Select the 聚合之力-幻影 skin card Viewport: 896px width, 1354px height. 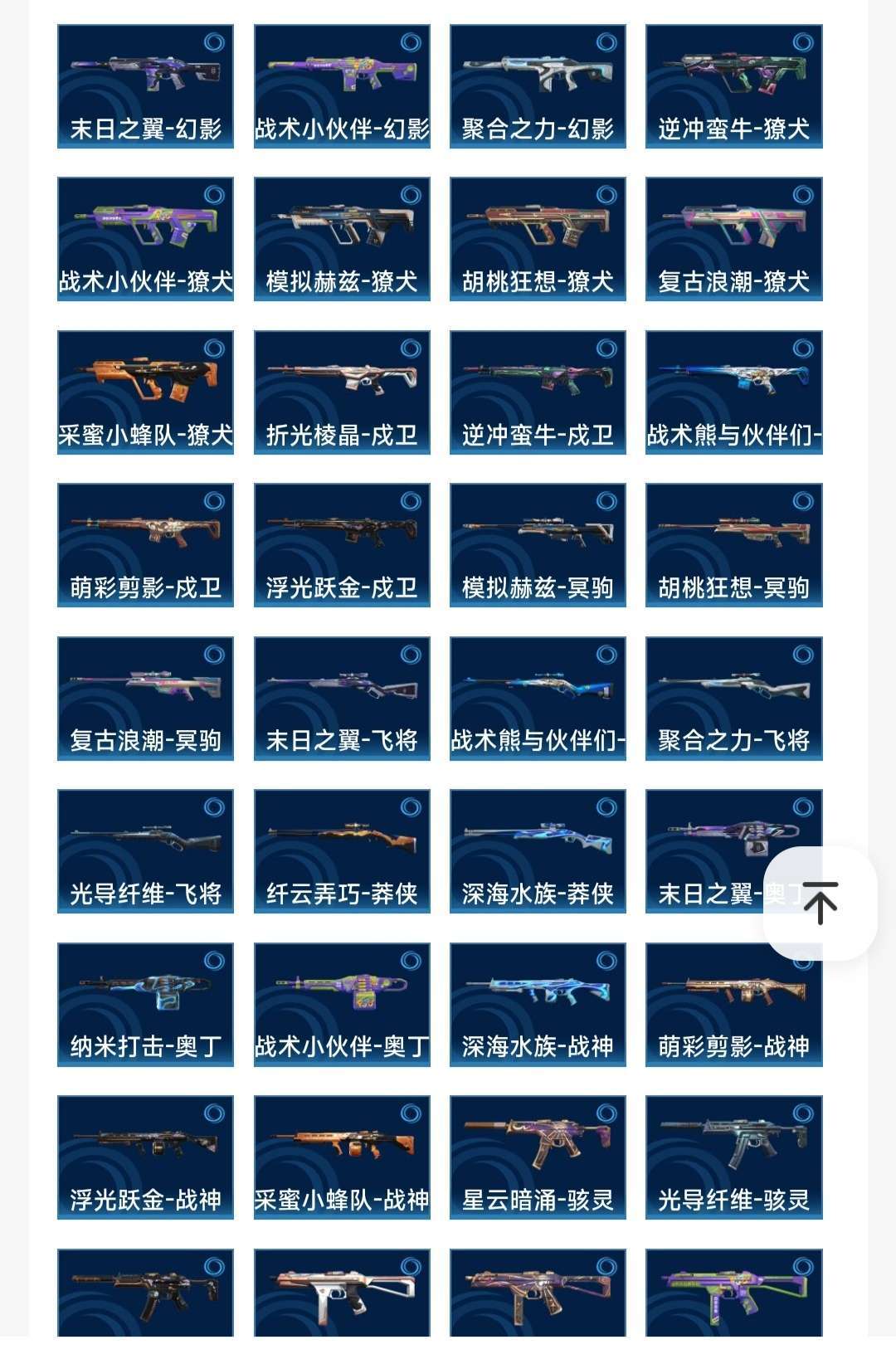click(538, 86)
